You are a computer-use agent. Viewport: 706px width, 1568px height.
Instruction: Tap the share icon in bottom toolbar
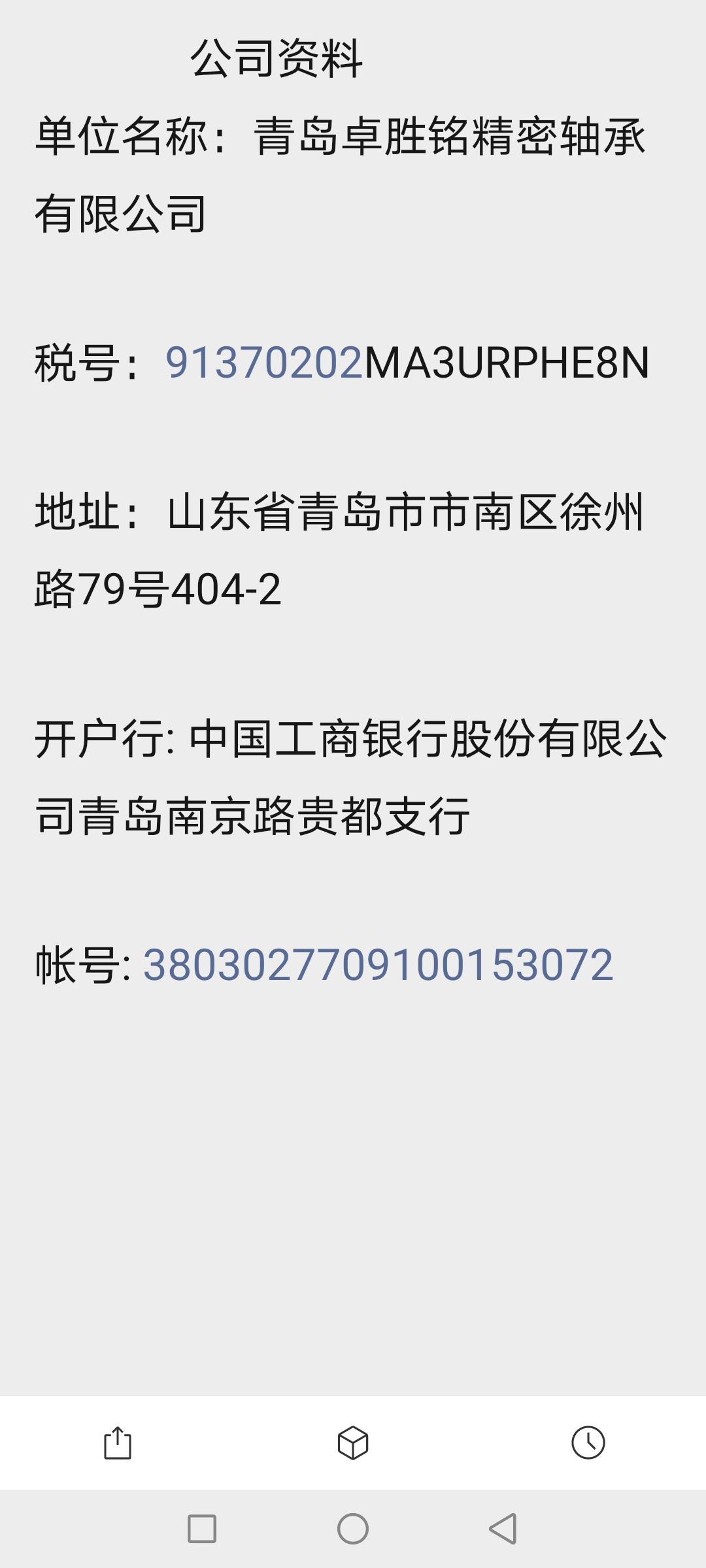(x=118, y=1443)
